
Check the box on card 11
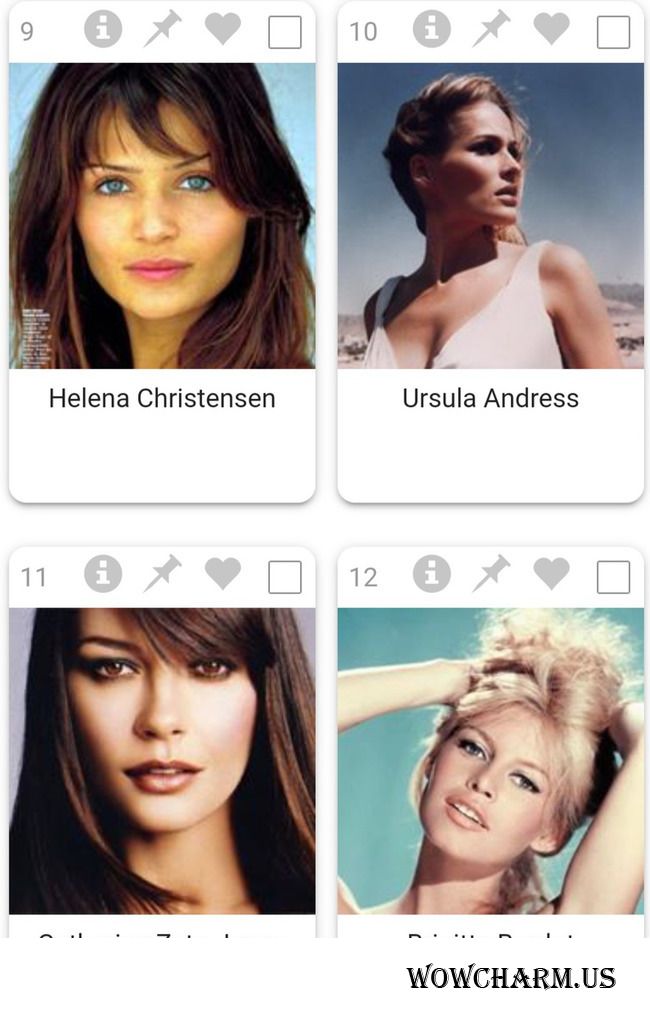click(285, 577)
